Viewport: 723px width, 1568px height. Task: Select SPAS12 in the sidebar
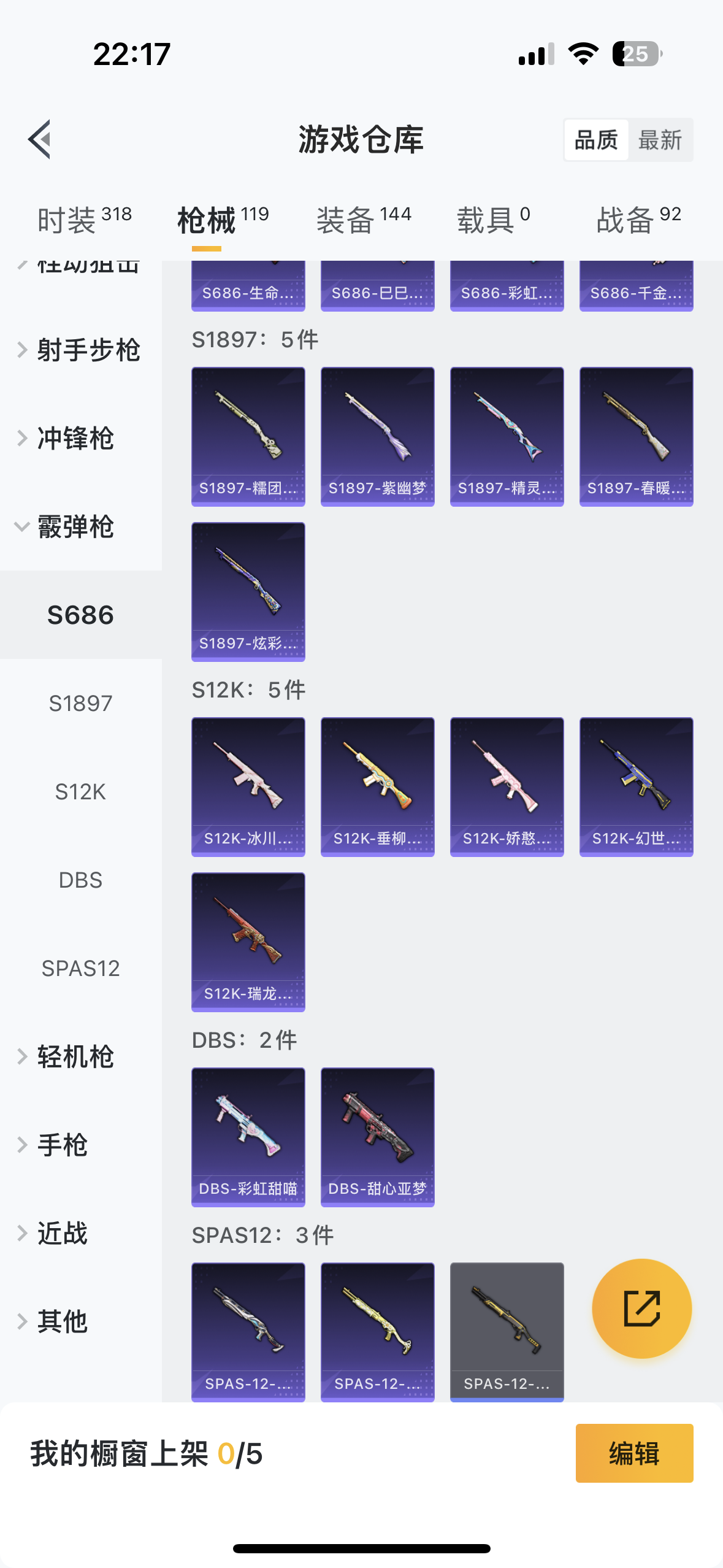pyautogui.click(x=80, y=969)
